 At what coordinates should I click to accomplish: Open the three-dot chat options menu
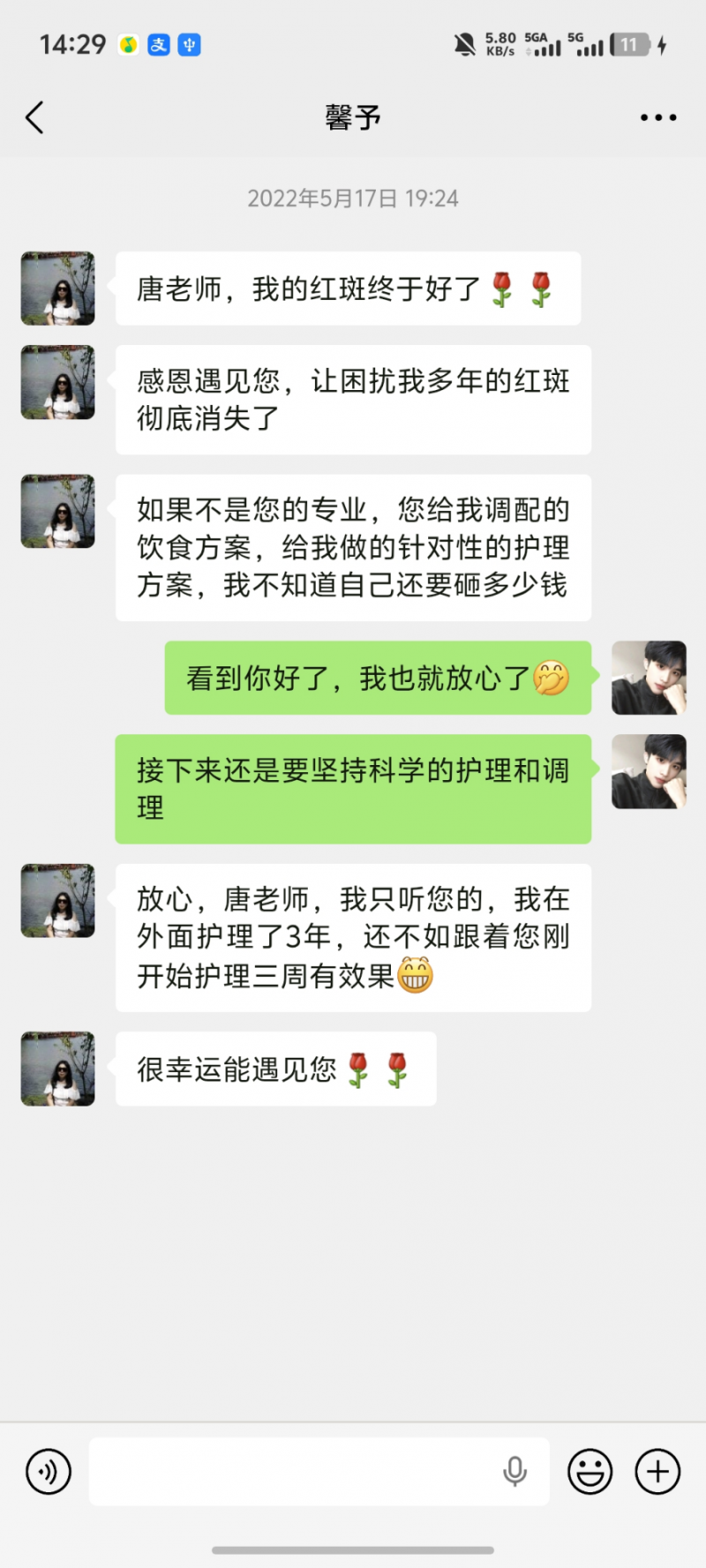coord(658,117)
